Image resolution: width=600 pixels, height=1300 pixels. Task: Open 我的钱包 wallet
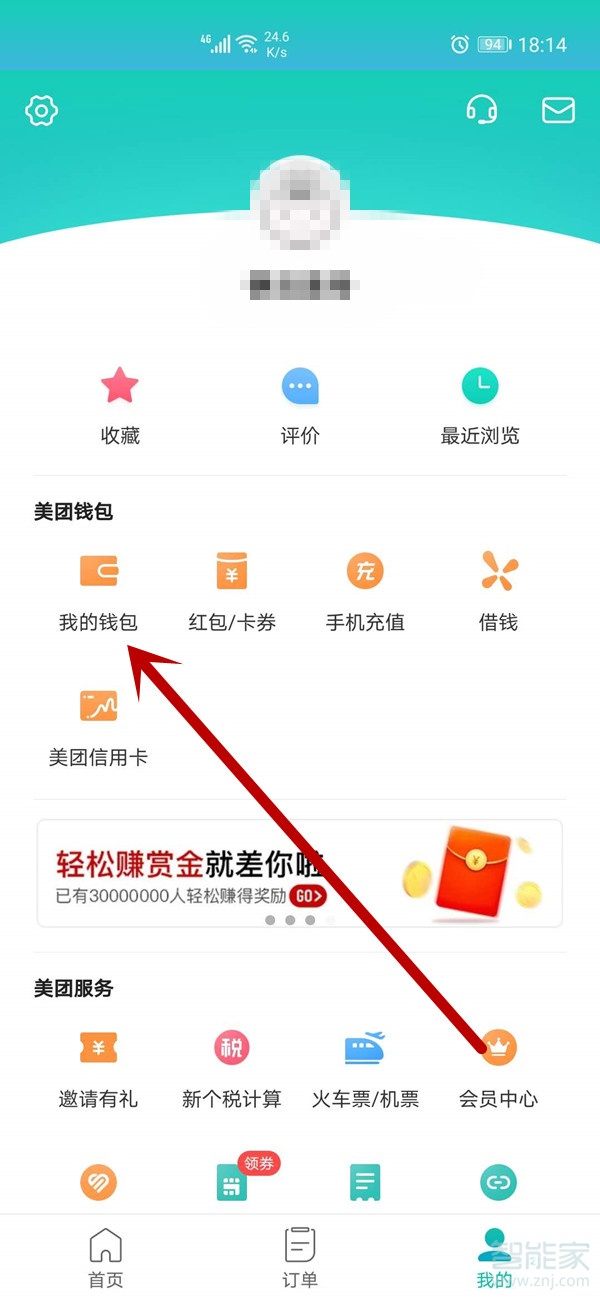98,590
